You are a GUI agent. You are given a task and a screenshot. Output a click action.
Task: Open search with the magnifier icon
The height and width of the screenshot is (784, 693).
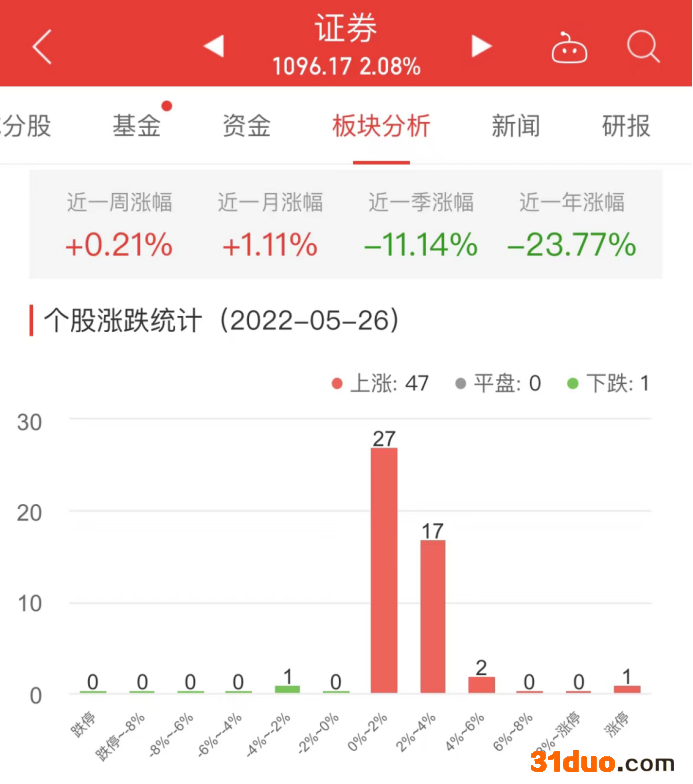tap(643, 46)
